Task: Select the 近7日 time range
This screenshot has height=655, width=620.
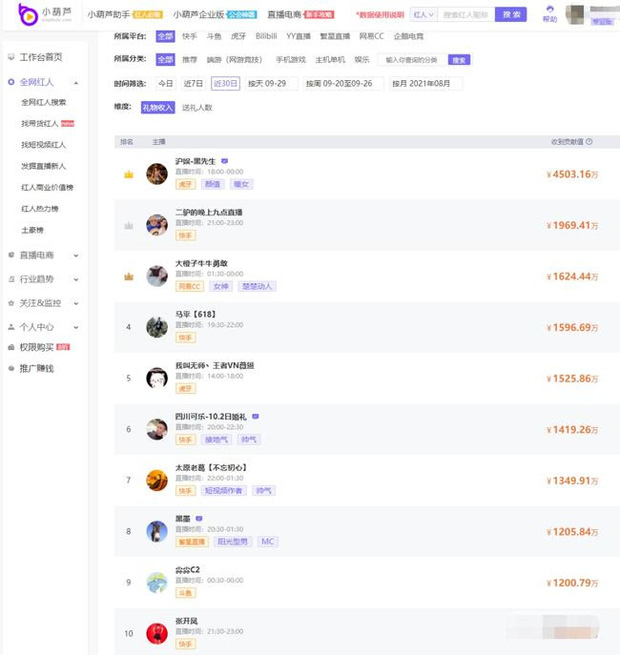Action: (x=194, y=84)
